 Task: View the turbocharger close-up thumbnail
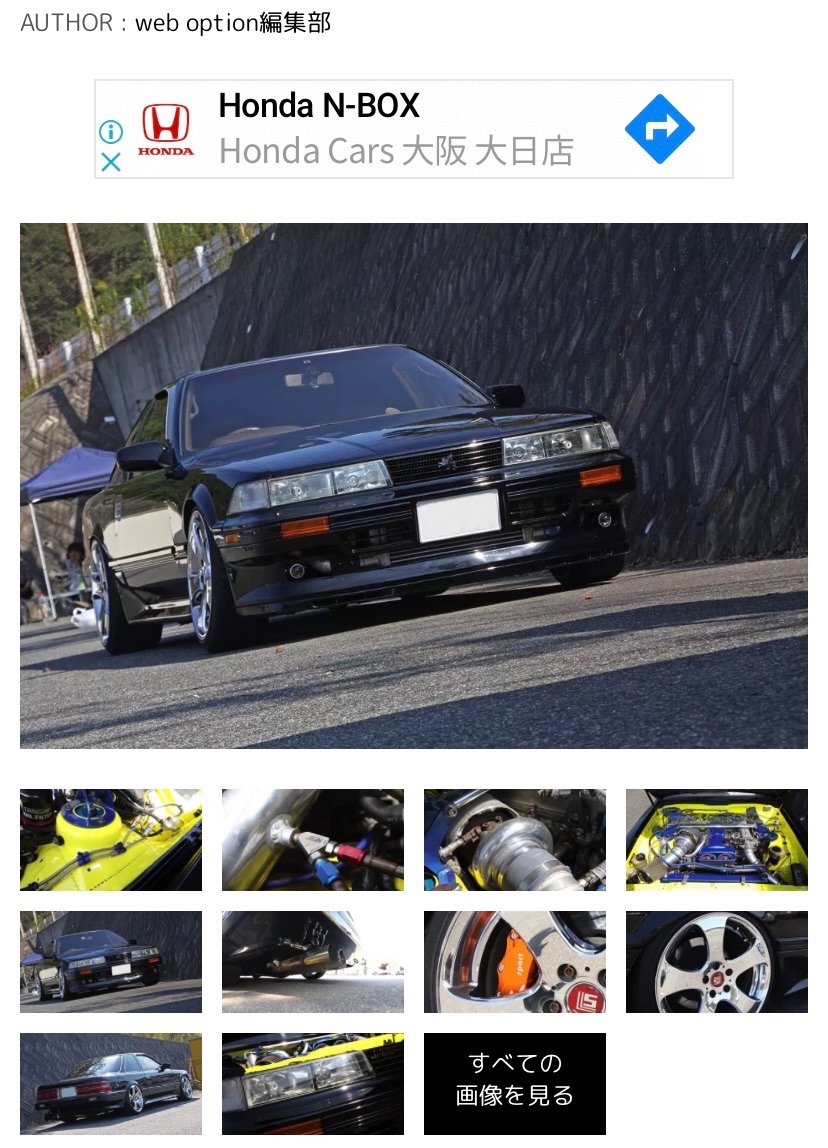point(515,840)
